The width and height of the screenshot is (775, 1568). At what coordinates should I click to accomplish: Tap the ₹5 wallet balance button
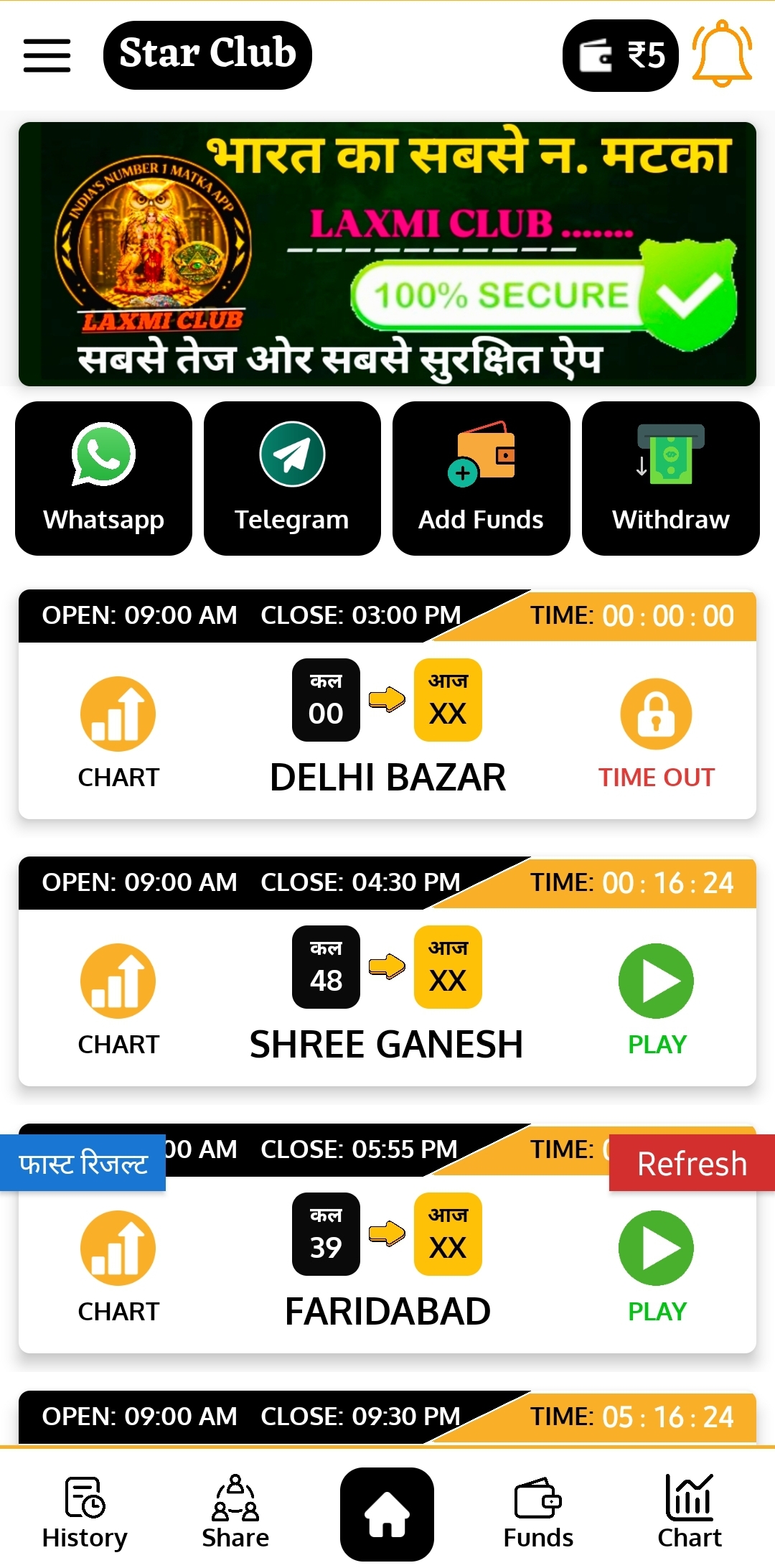tap(621, 55)
